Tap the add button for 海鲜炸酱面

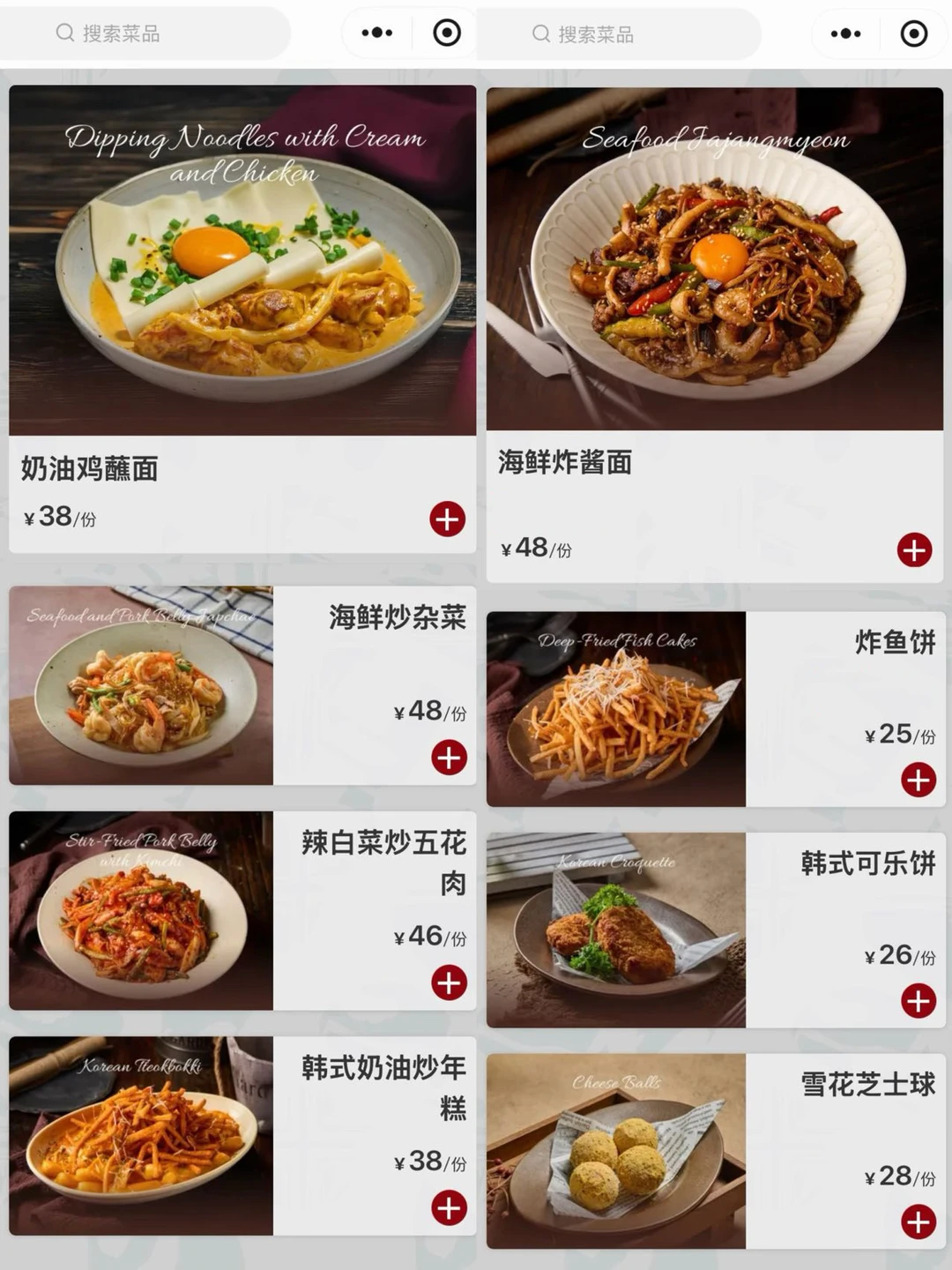click(x=915, y=551)
